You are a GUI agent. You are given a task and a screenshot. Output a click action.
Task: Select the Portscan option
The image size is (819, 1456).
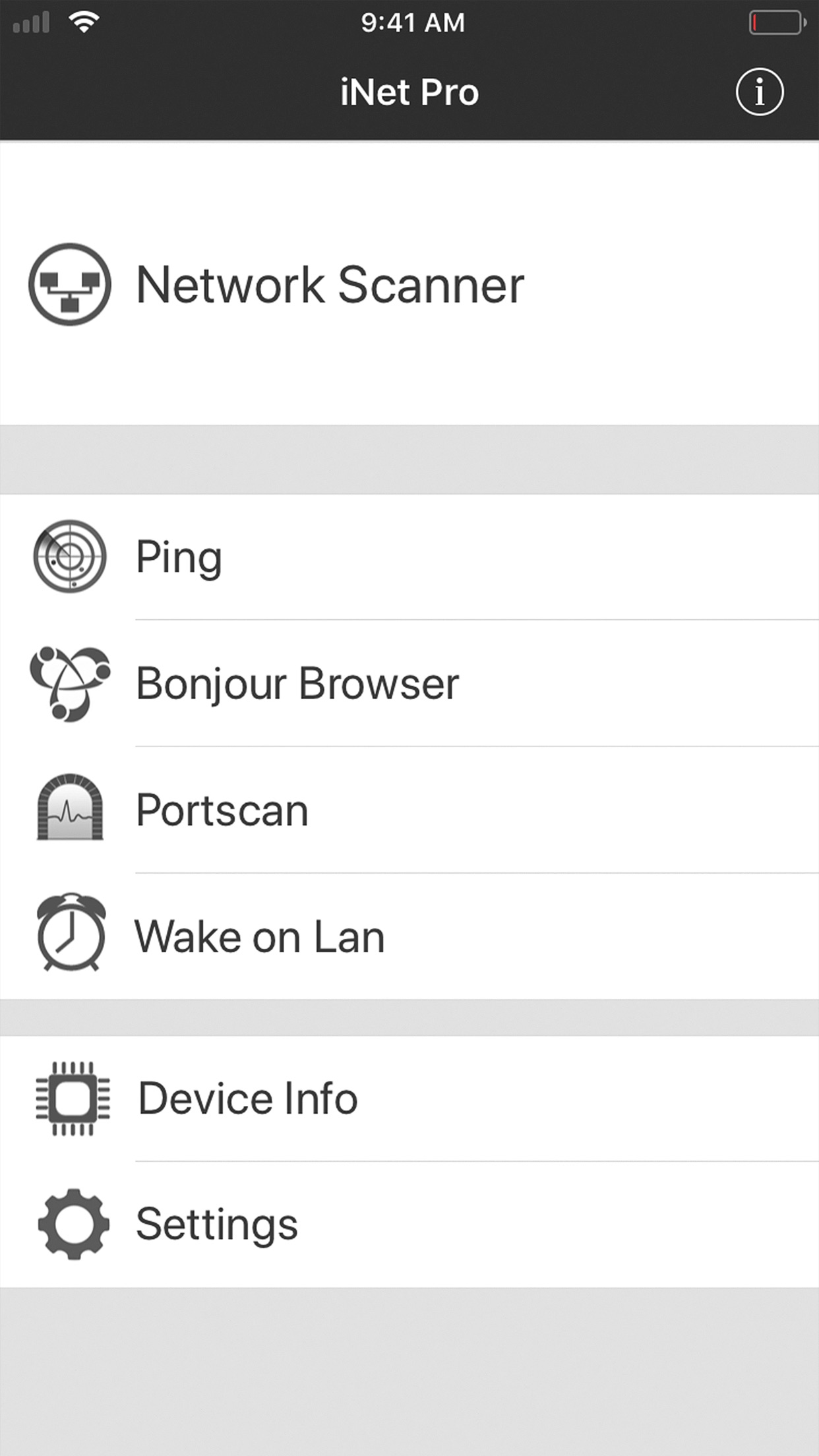click(409, 810)
